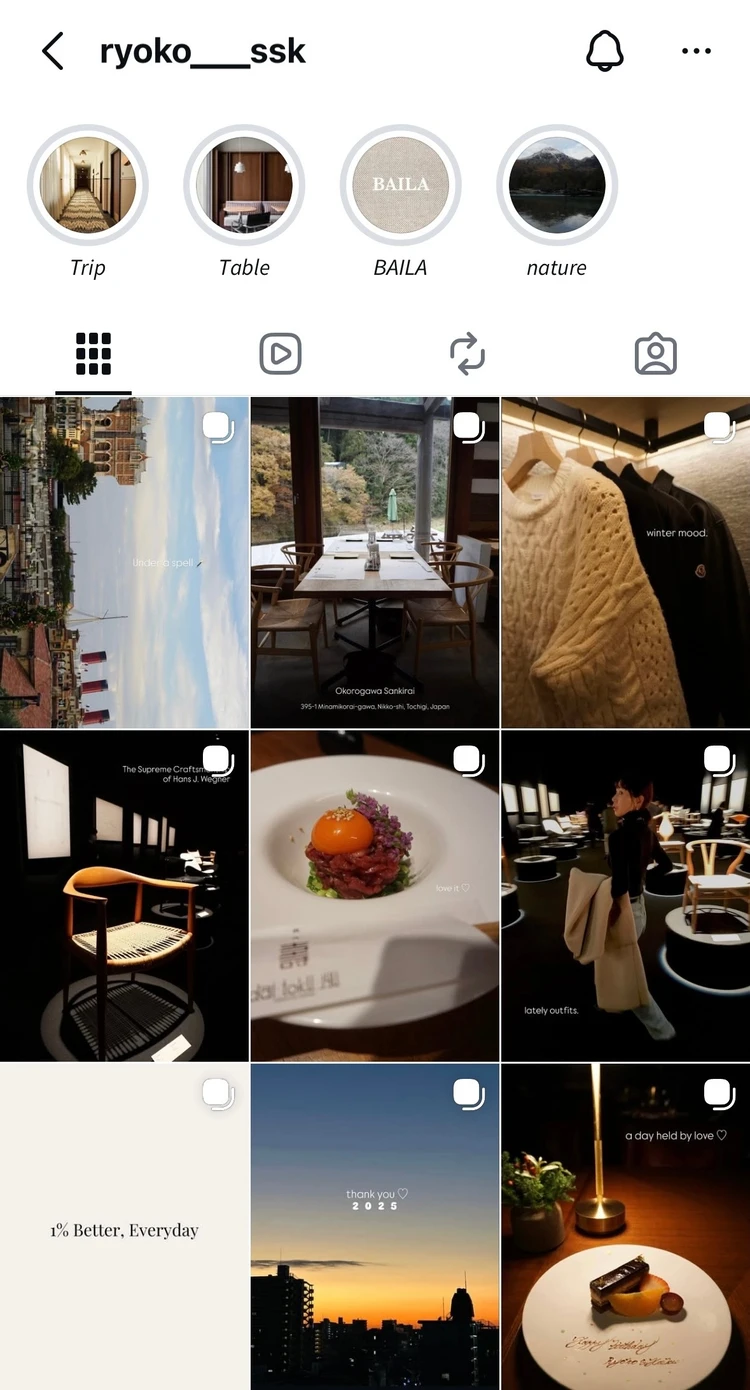The width and height of the screenshot is (750, 1390).
Task: Go back using the arrow icon
Action: pos(53,51)
